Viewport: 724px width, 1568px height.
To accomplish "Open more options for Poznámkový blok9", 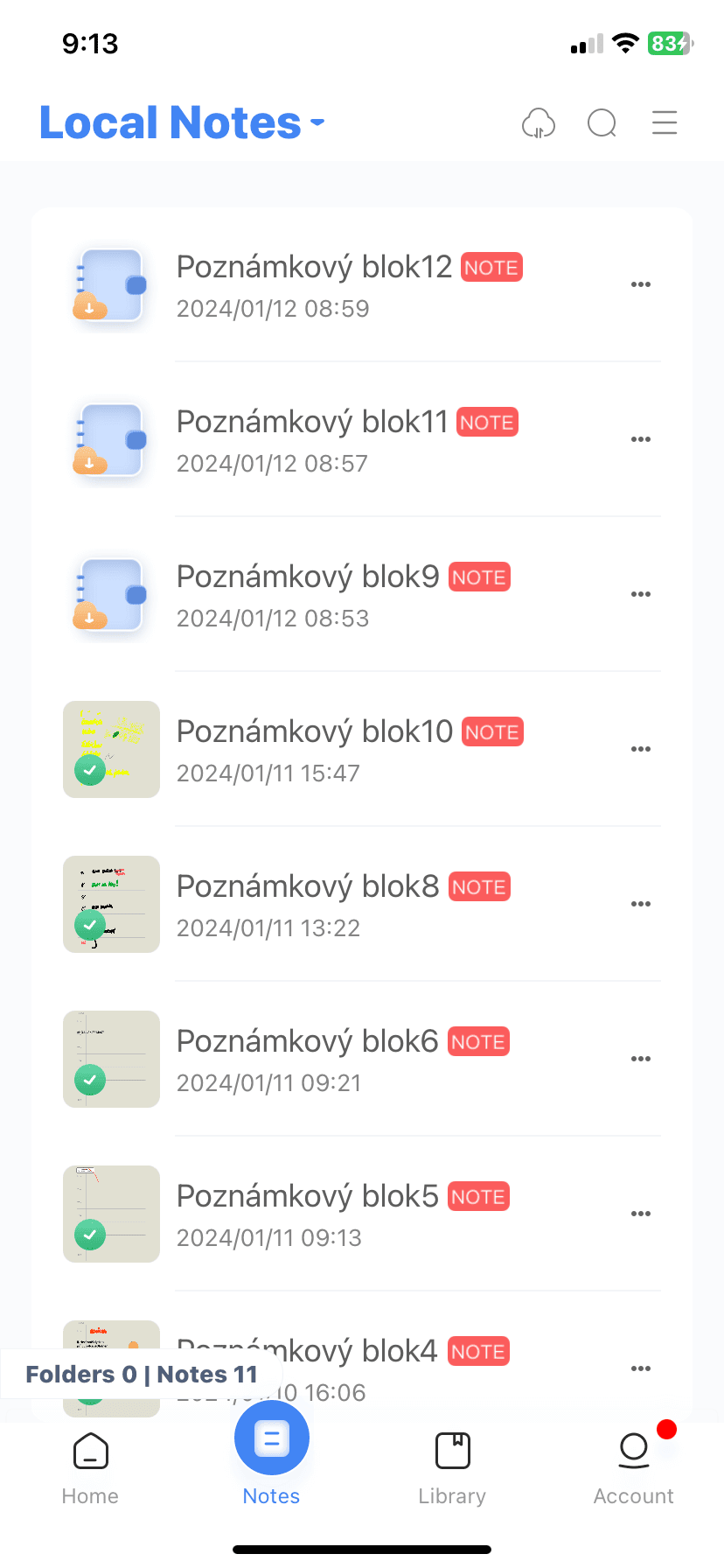I will point(641,594).
